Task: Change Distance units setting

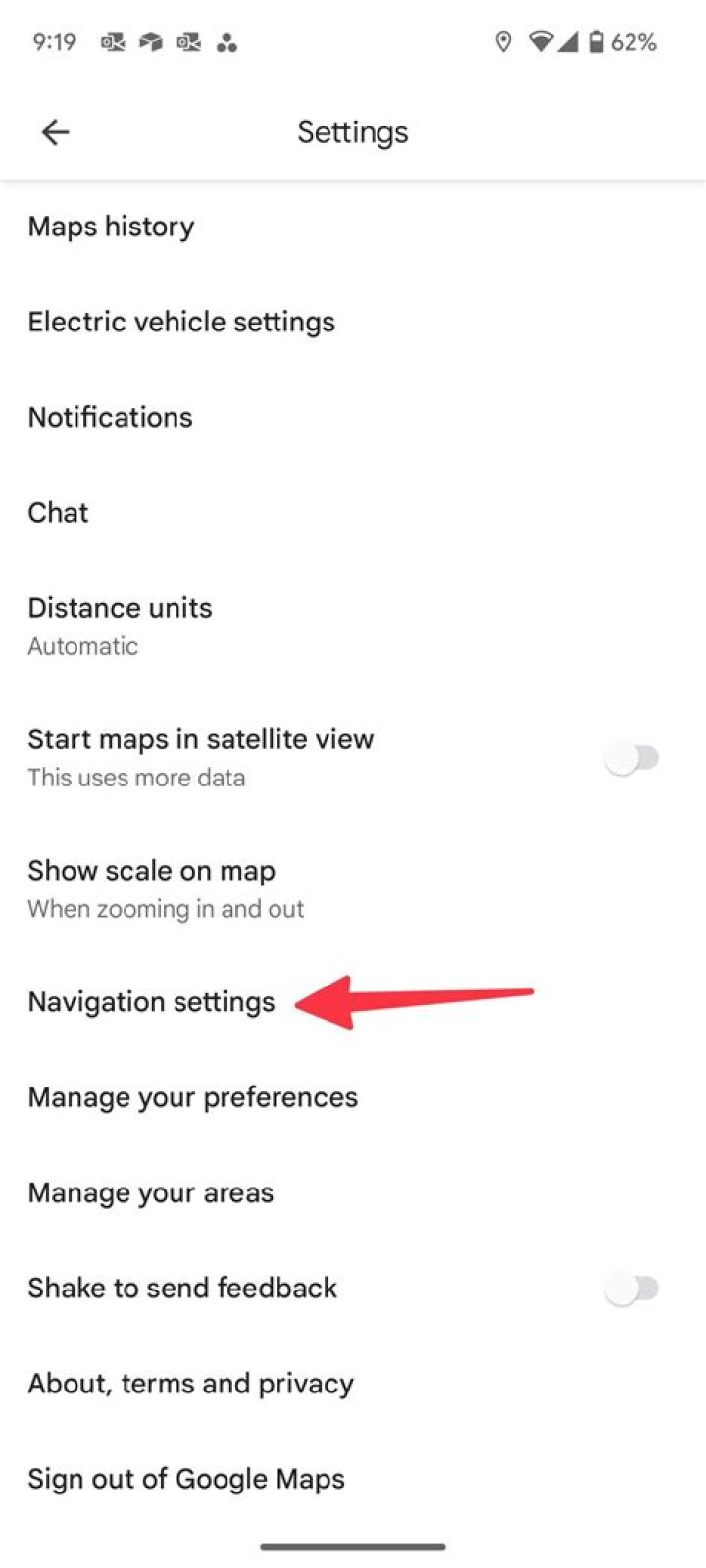Action: 120,625
